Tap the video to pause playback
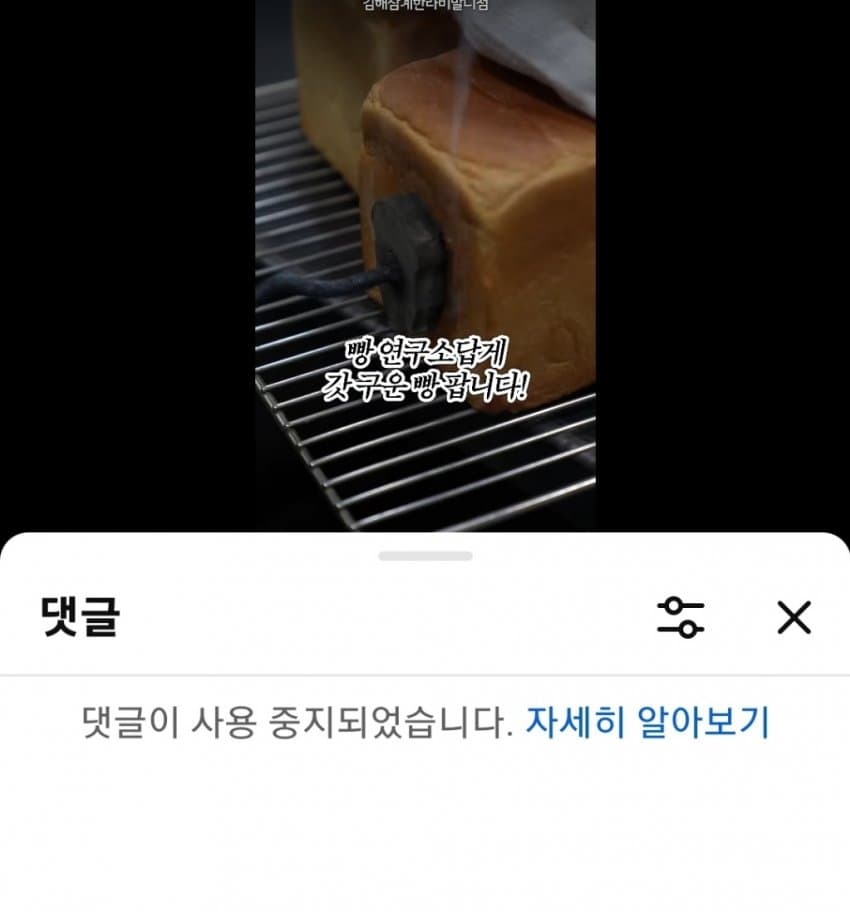This screenshot has width=850, height=912. [x=425, y=265]
